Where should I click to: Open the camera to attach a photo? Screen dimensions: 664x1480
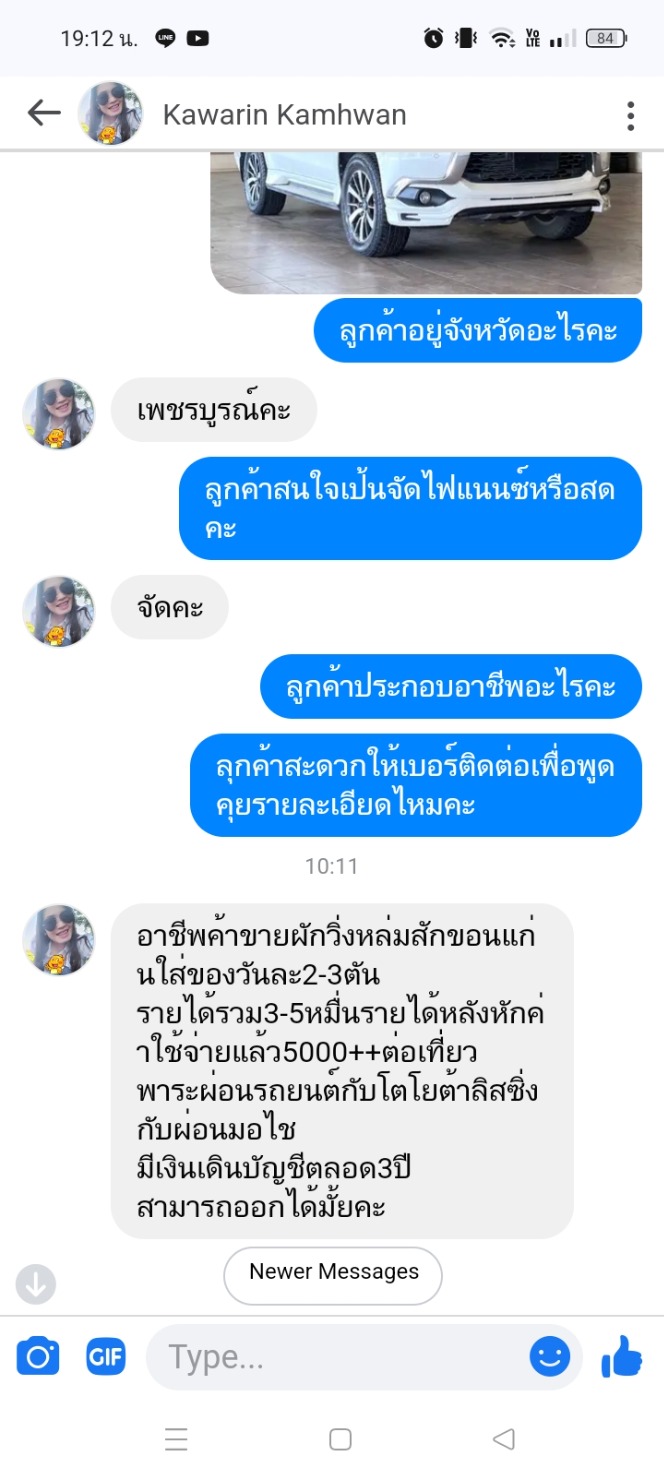pyautogui.click(x=38, y=1357)
